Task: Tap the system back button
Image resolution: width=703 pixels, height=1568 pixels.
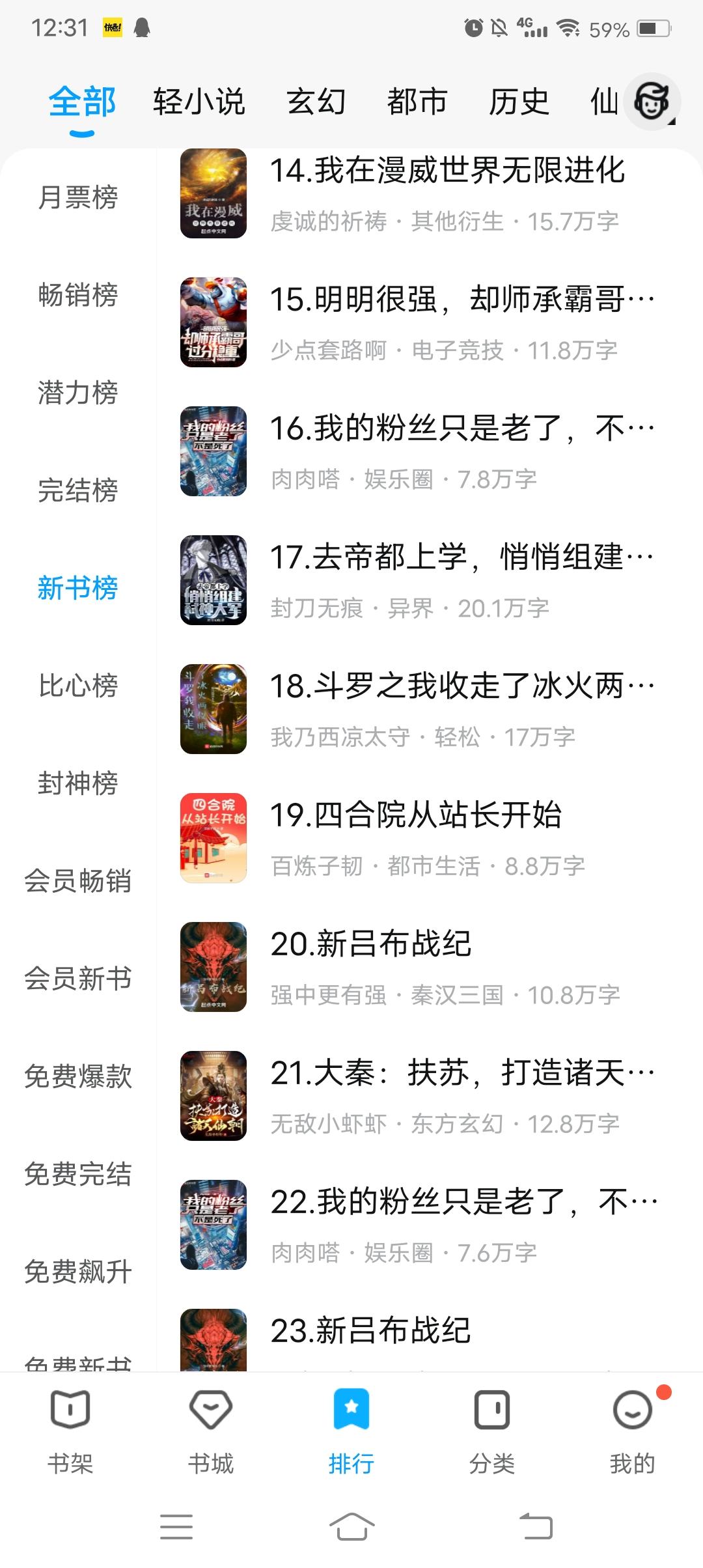Action: (536, 1526)
